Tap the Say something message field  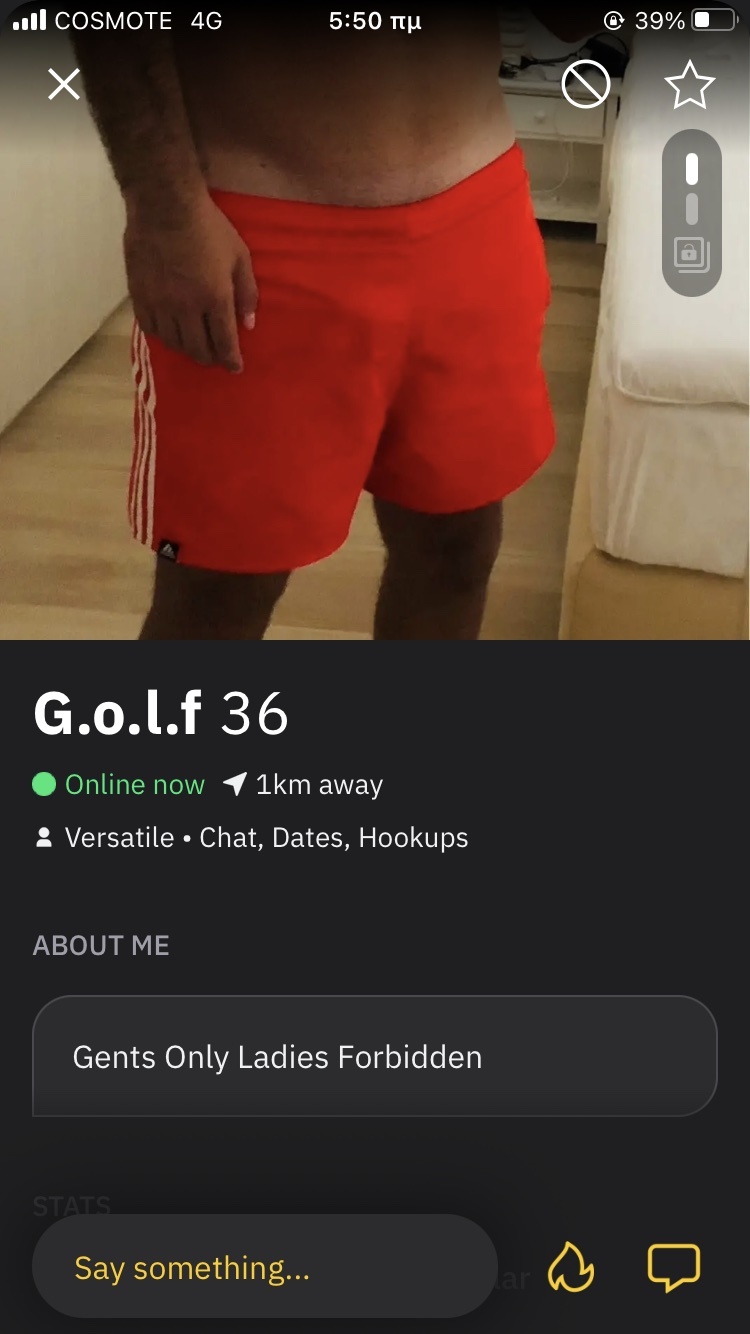point(264,1268)
